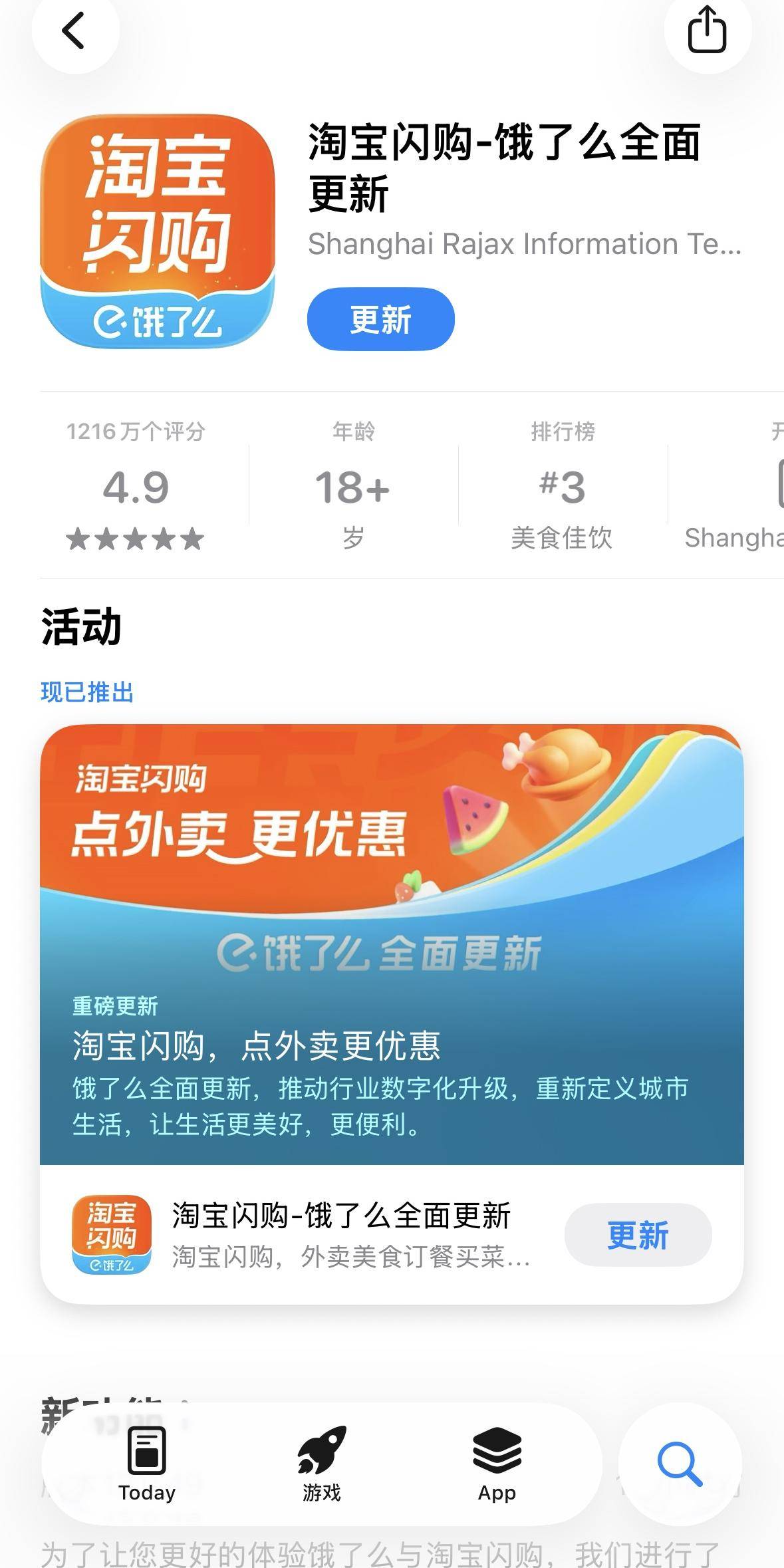Open the search tab
Image resolution: width=784 pixels, height=1568 pixels.
[x=679, y=1464]
